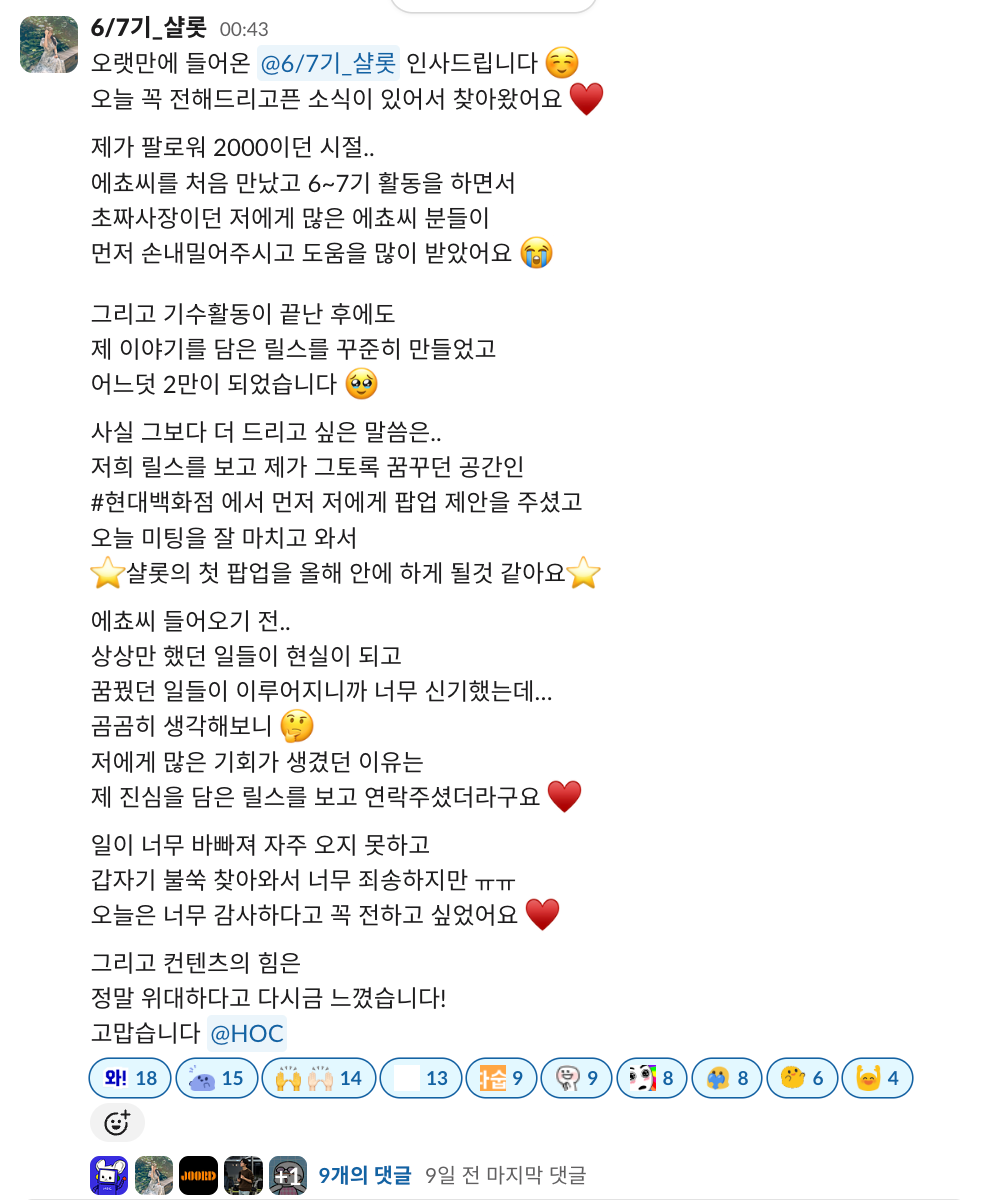984x1200 pixels.
Task: Tap the hugging emoji reaction with 8
Action: point(726,1078)
